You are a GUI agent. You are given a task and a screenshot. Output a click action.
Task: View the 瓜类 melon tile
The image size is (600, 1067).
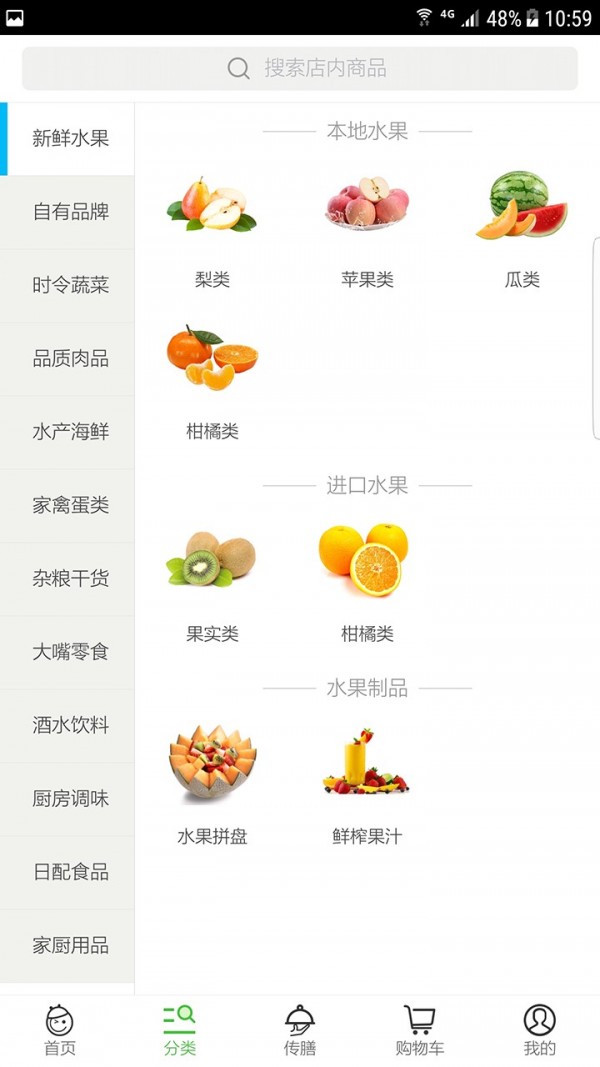tap(522, 225)
